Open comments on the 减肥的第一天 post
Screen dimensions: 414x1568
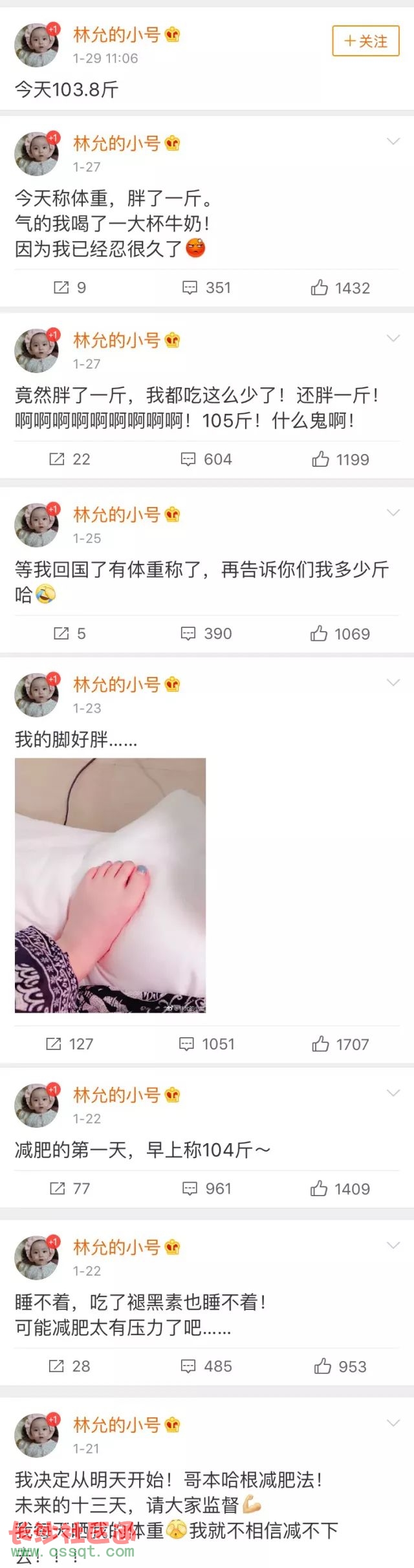pos(206,1188)
